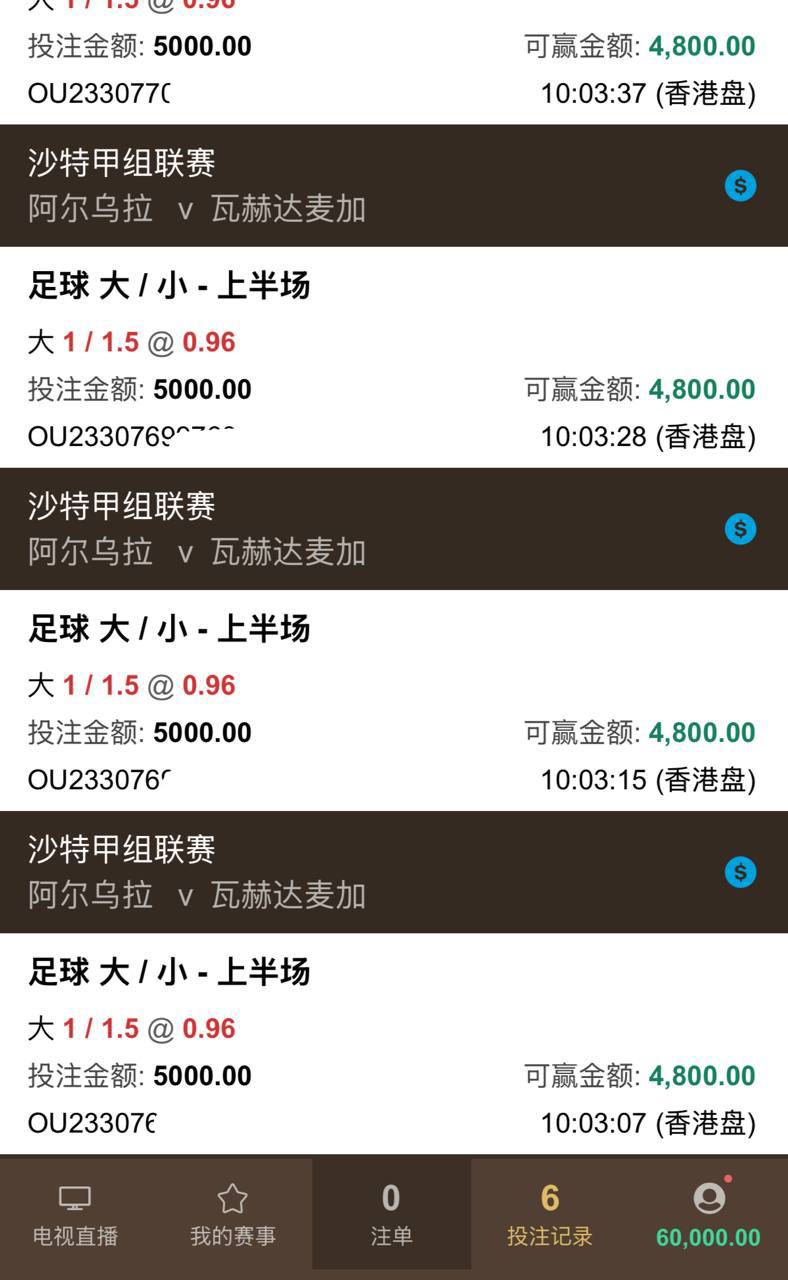The height and width of the screenshot is (1280, 788).
Task: Open the account showing balance 60,000.00
Action: pyautogui.click(x=708, y=1214)
